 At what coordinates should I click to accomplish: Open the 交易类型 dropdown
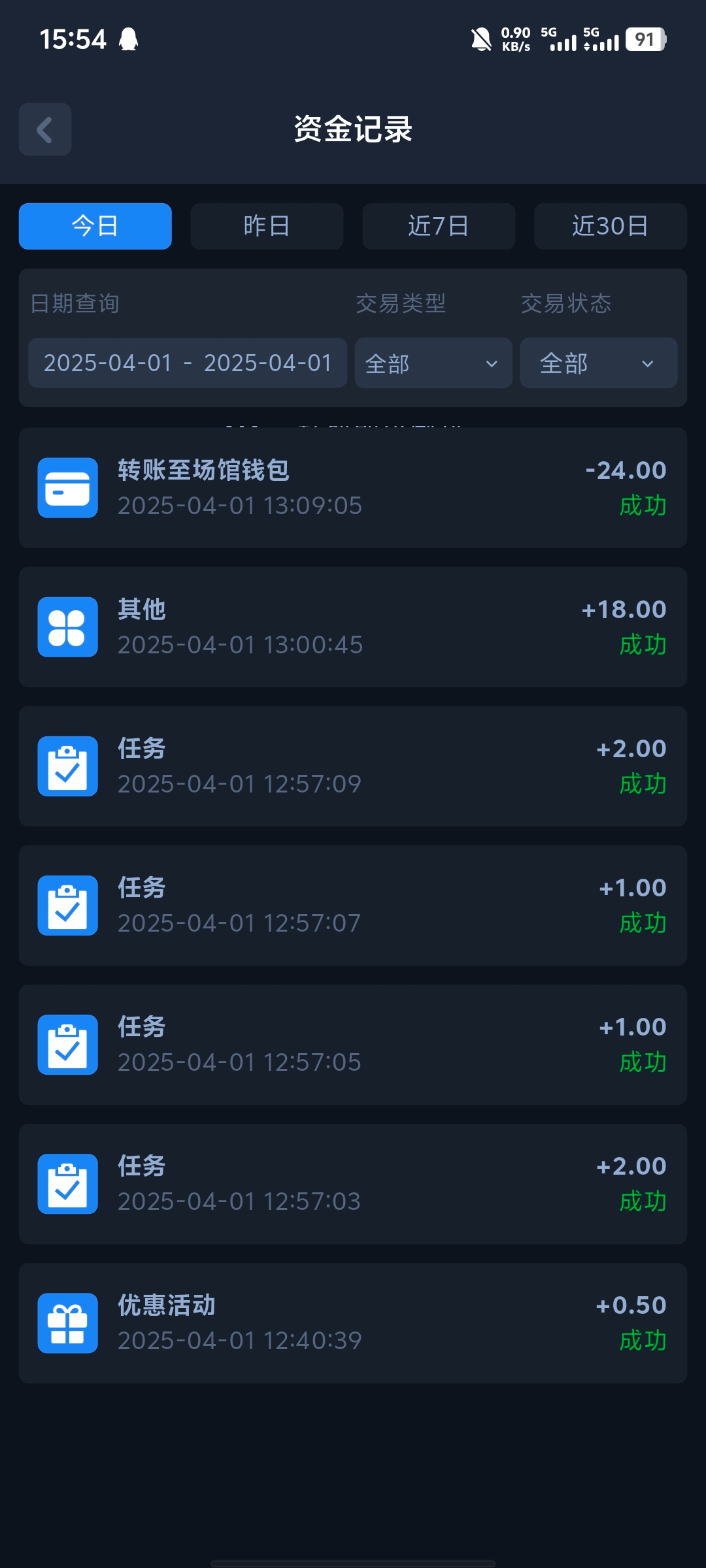coord(433,363)
